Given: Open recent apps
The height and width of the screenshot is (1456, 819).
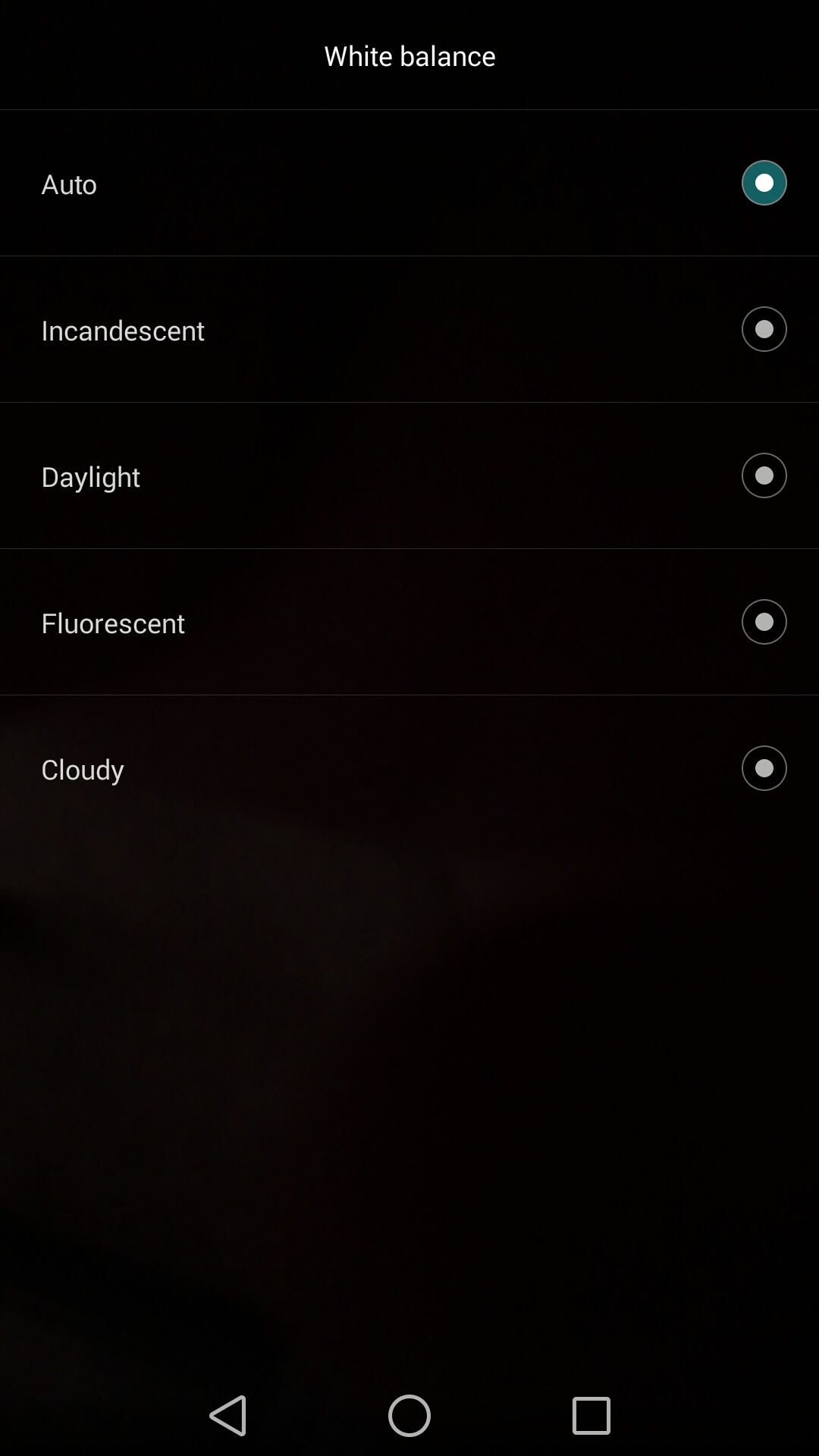Looking at the screenshot, I should [x=591, y=1415].
